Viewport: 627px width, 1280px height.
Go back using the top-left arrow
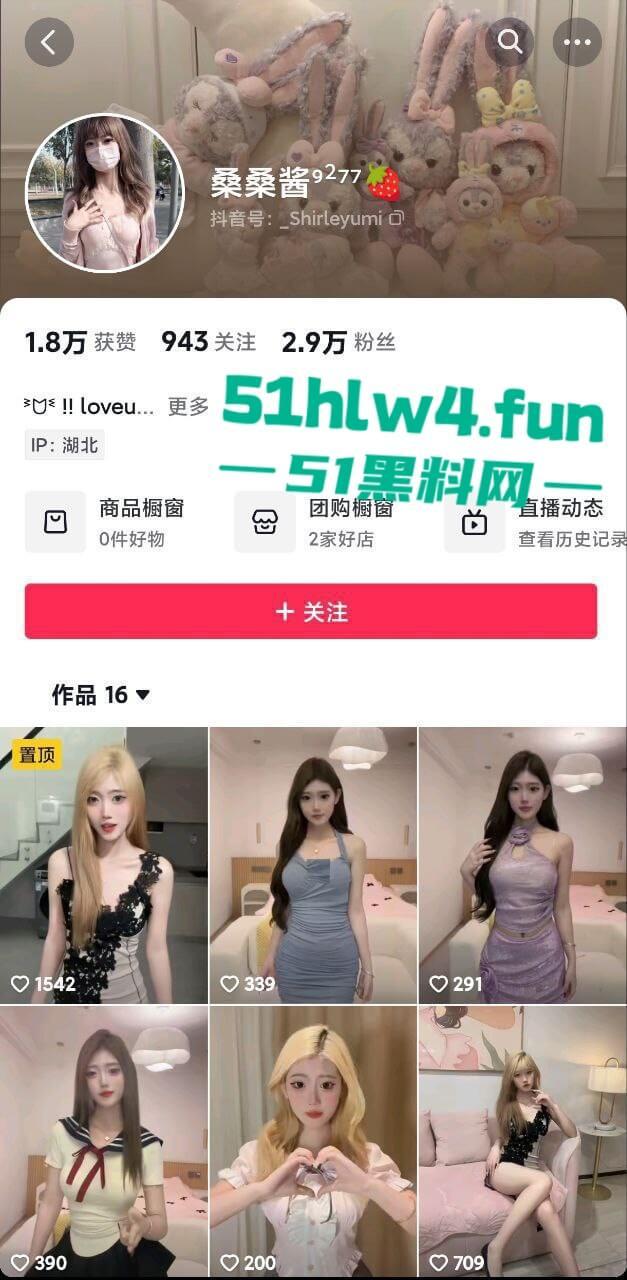point(49,42)
